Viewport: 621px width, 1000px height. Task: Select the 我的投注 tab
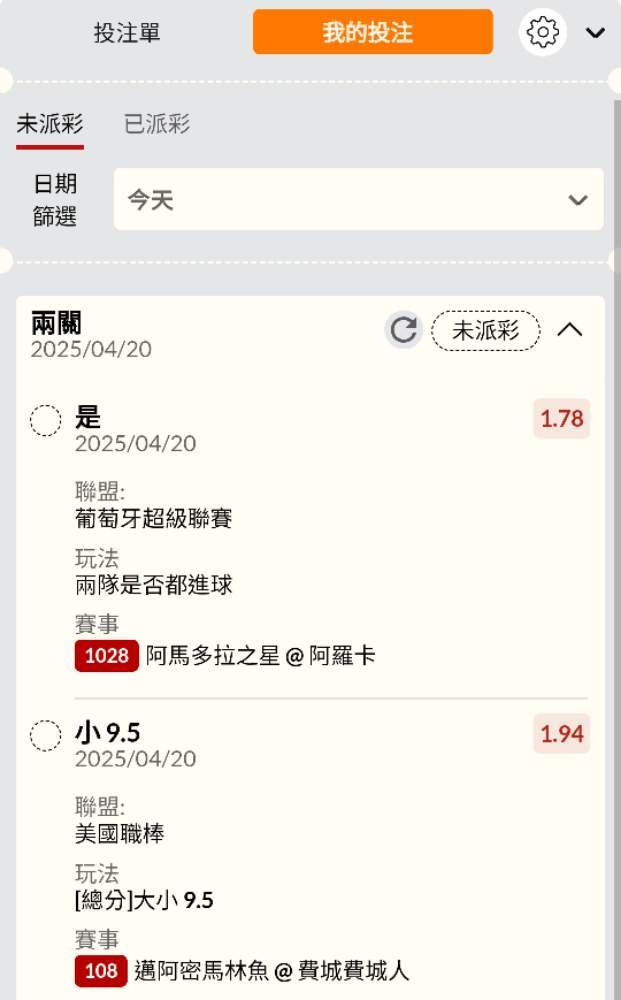[x=372, y=32]
